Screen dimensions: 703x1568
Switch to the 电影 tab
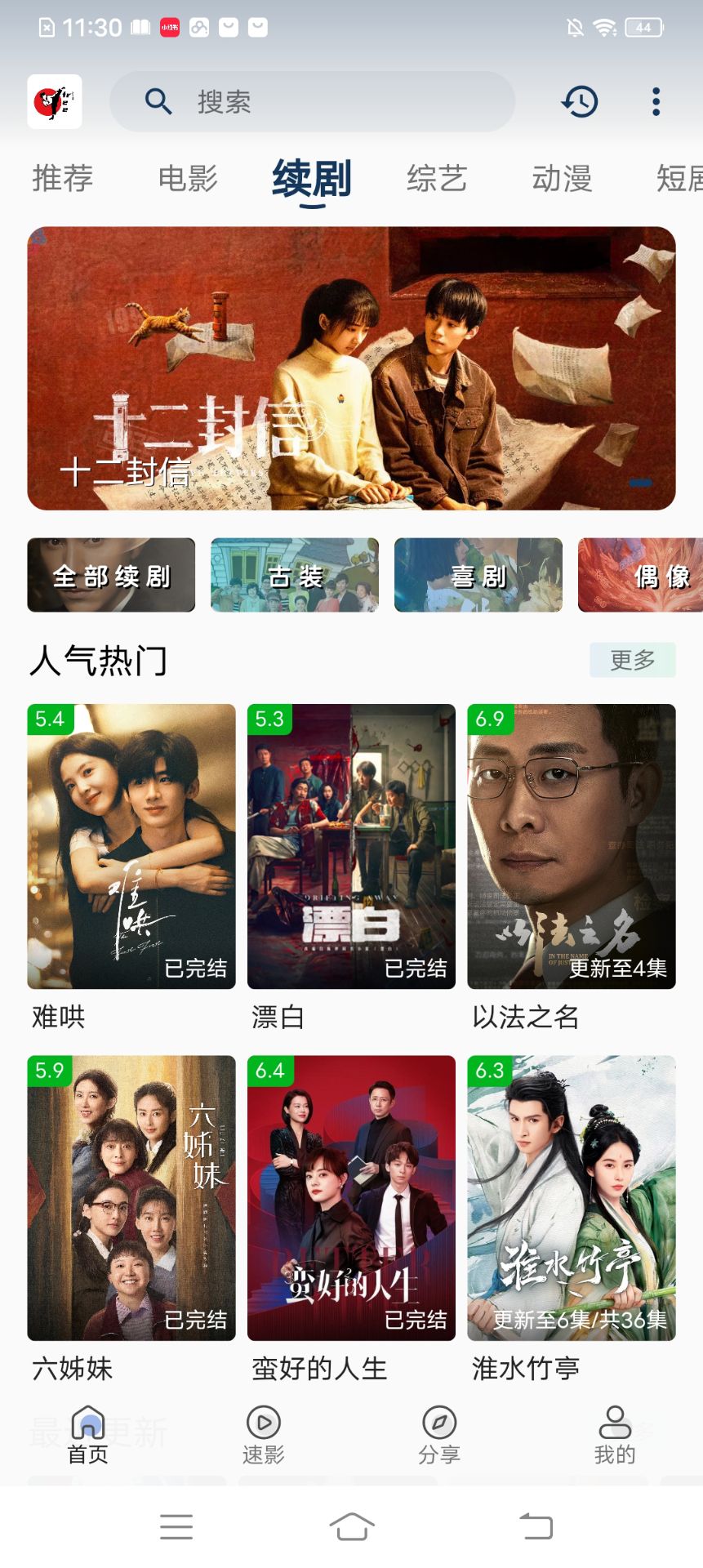187,179
